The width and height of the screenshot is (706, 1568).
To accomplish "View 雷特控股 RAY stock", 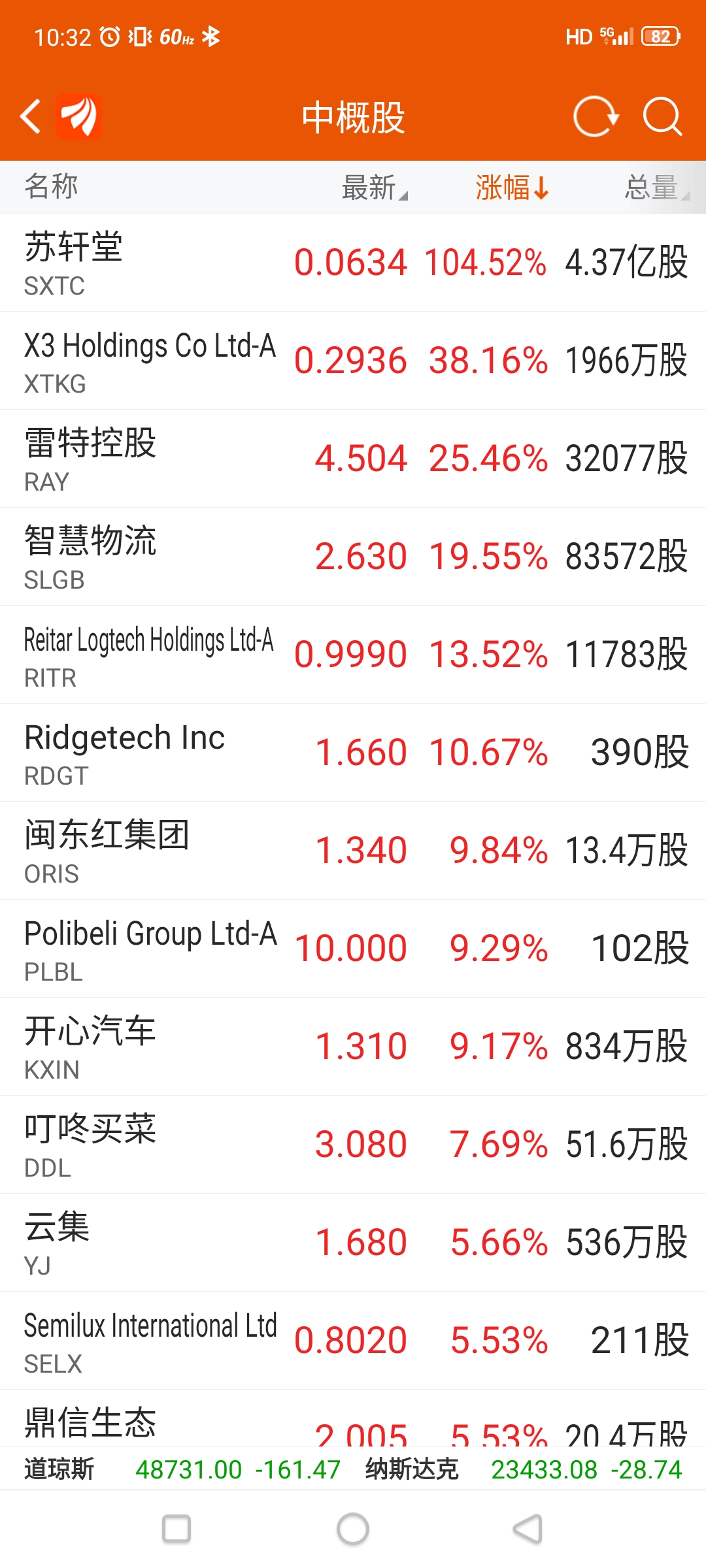I will point(353,459).
